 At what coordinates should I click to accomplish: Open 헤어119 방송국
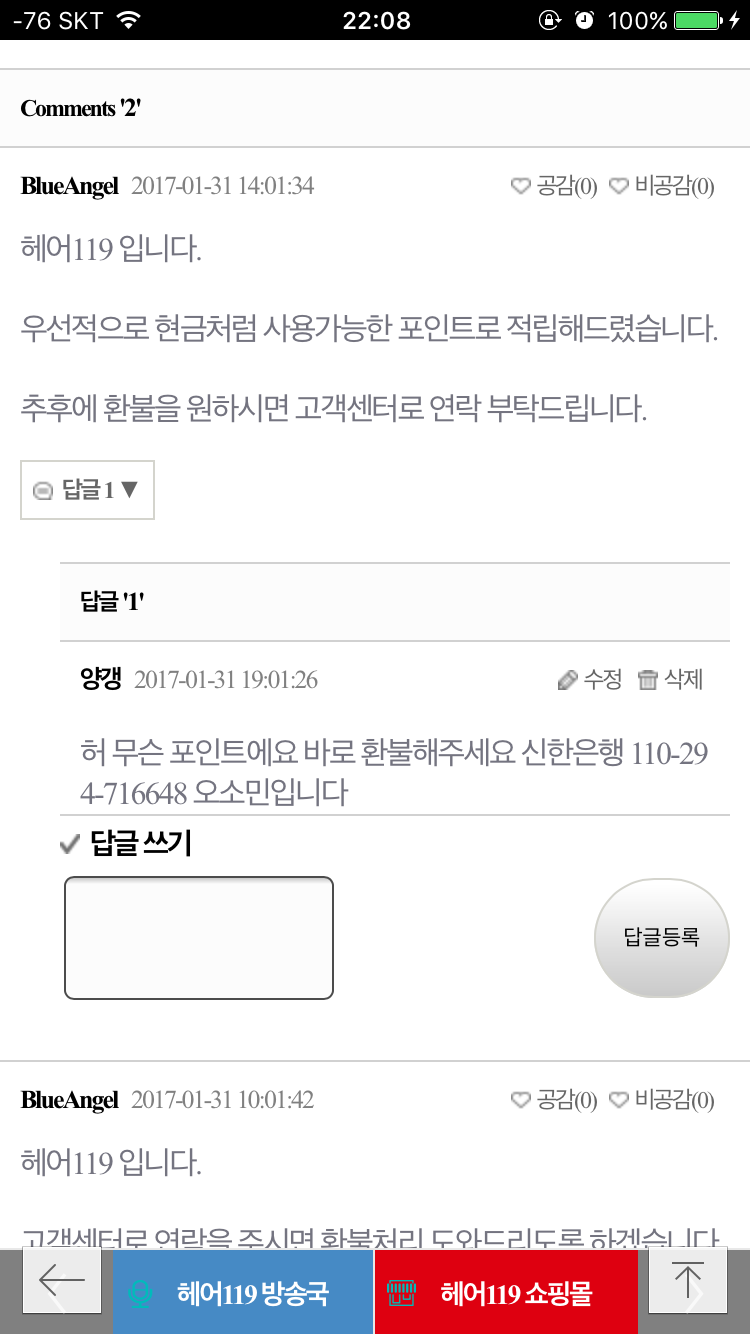[x=243, y=1292]
